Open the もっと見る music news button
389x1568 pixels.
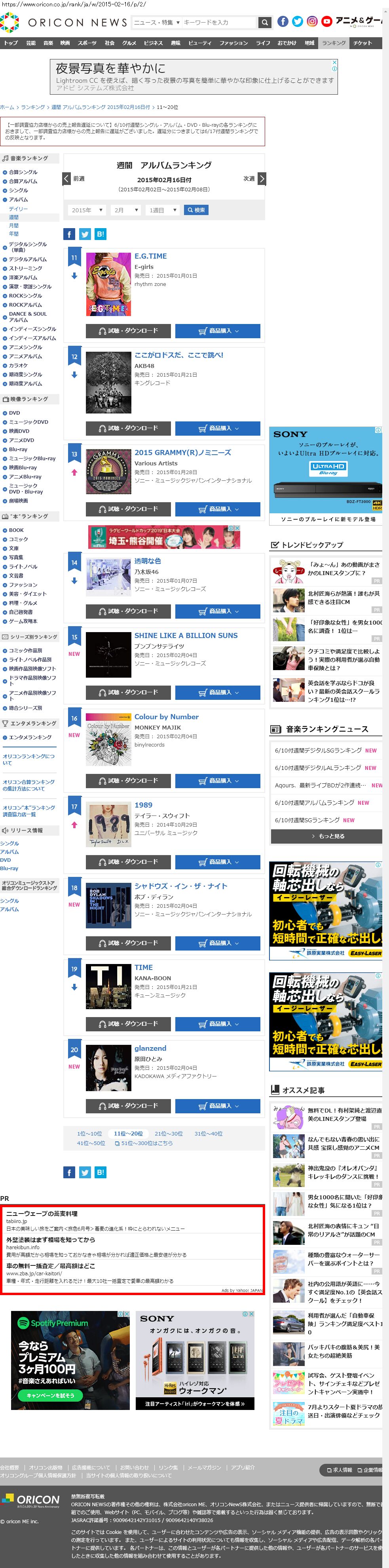coord(326,836)
